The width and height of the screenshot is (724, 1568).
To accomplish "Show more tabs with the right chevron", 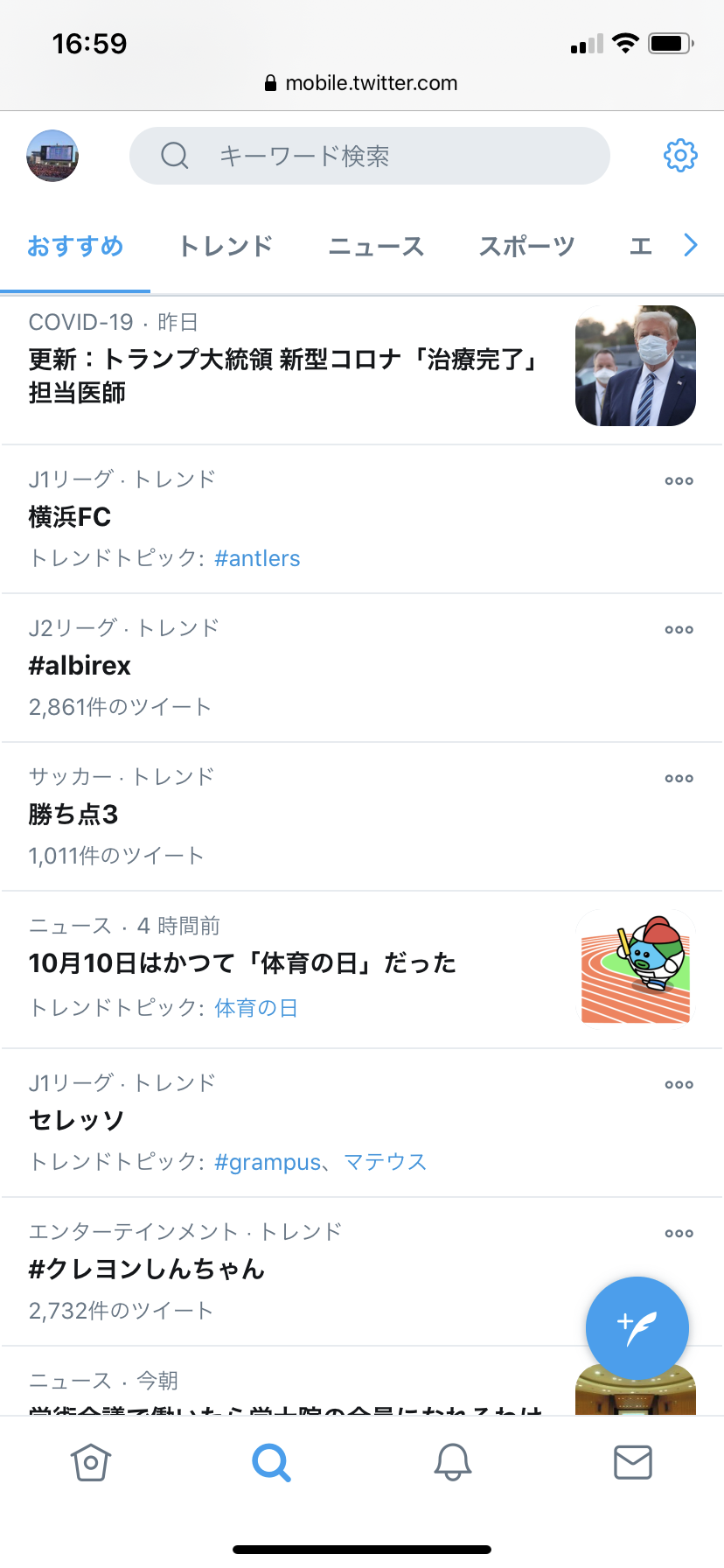I will (691, 245).
